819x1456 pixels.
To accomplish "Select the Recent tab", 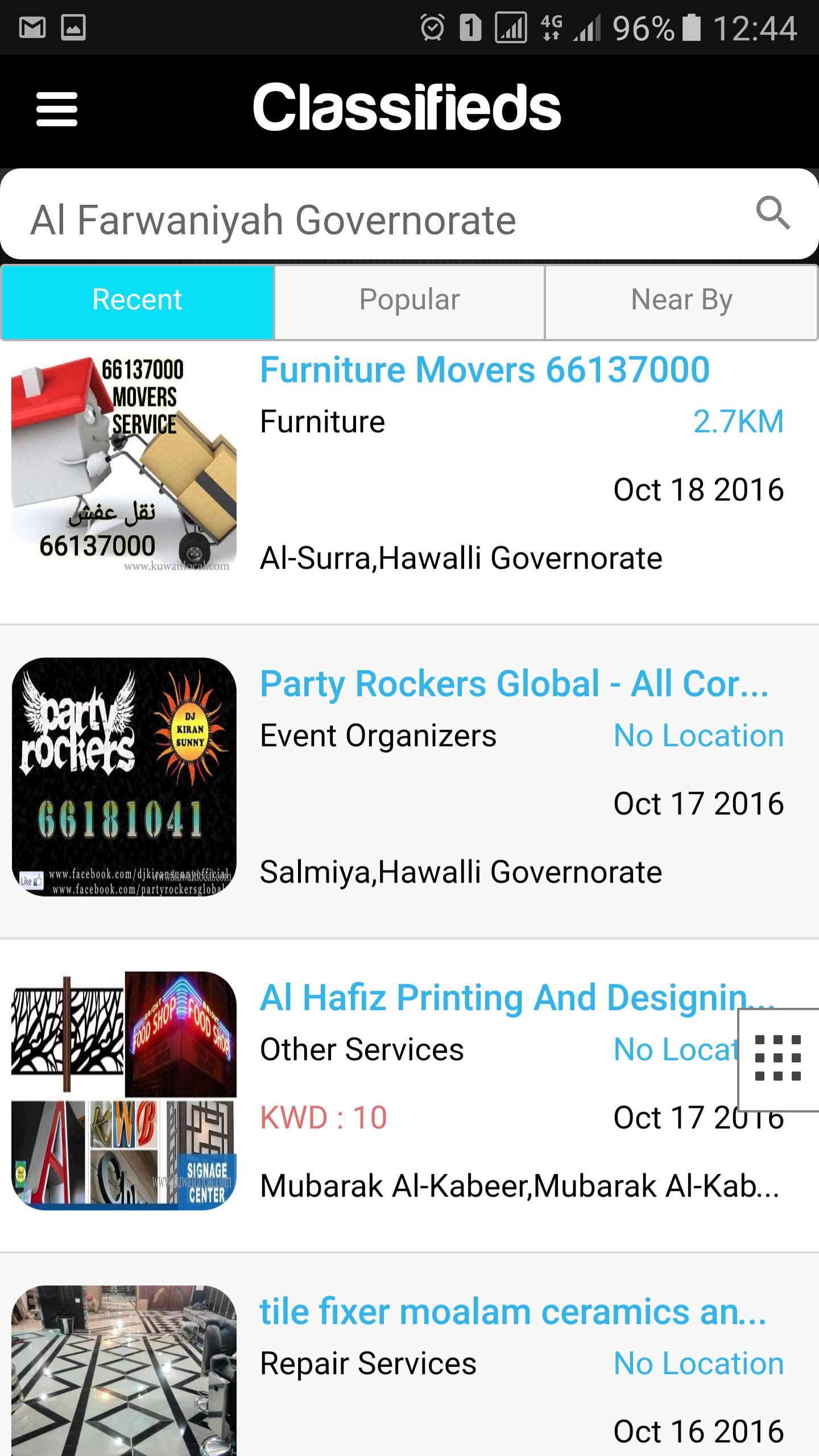I will 138,301.
